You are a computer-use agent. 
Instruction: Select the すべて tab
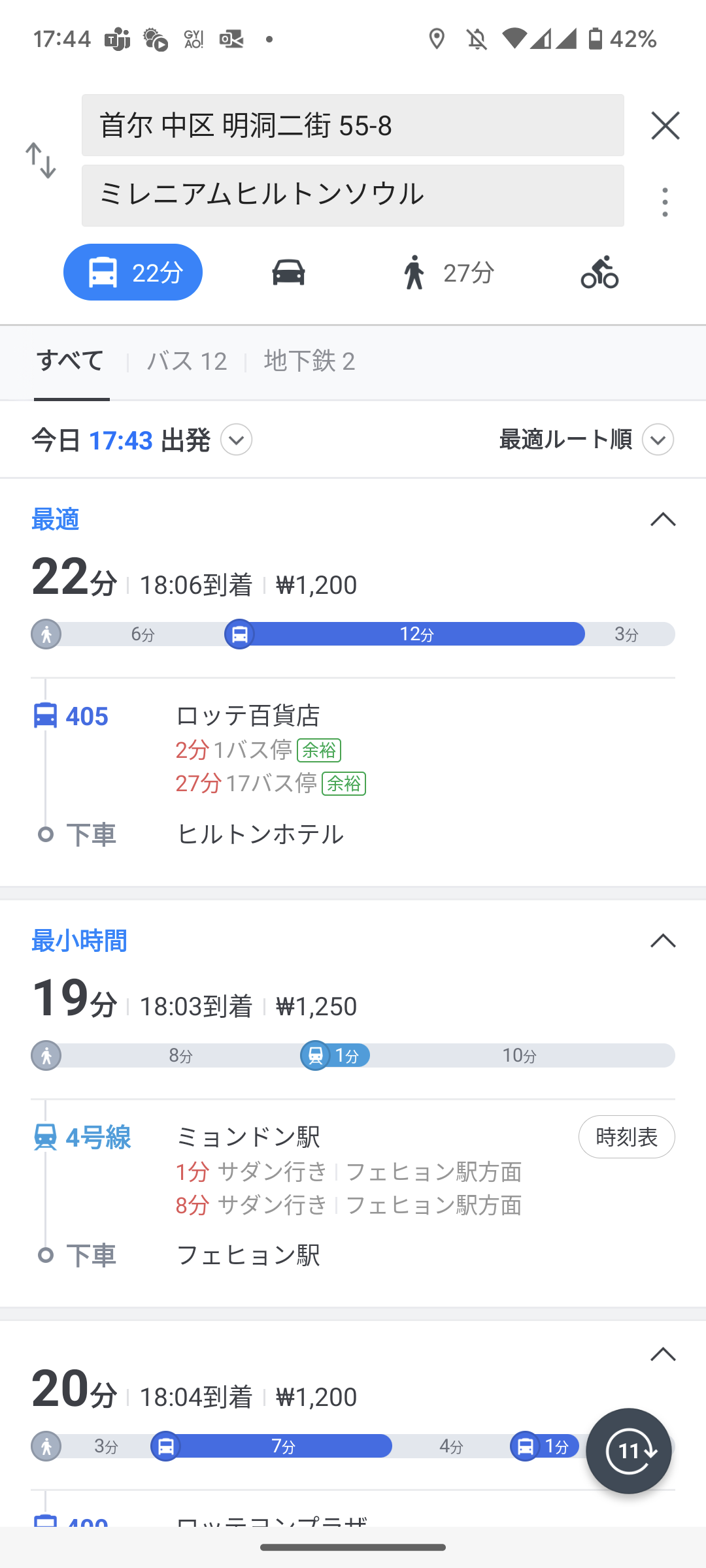(71, 361)
